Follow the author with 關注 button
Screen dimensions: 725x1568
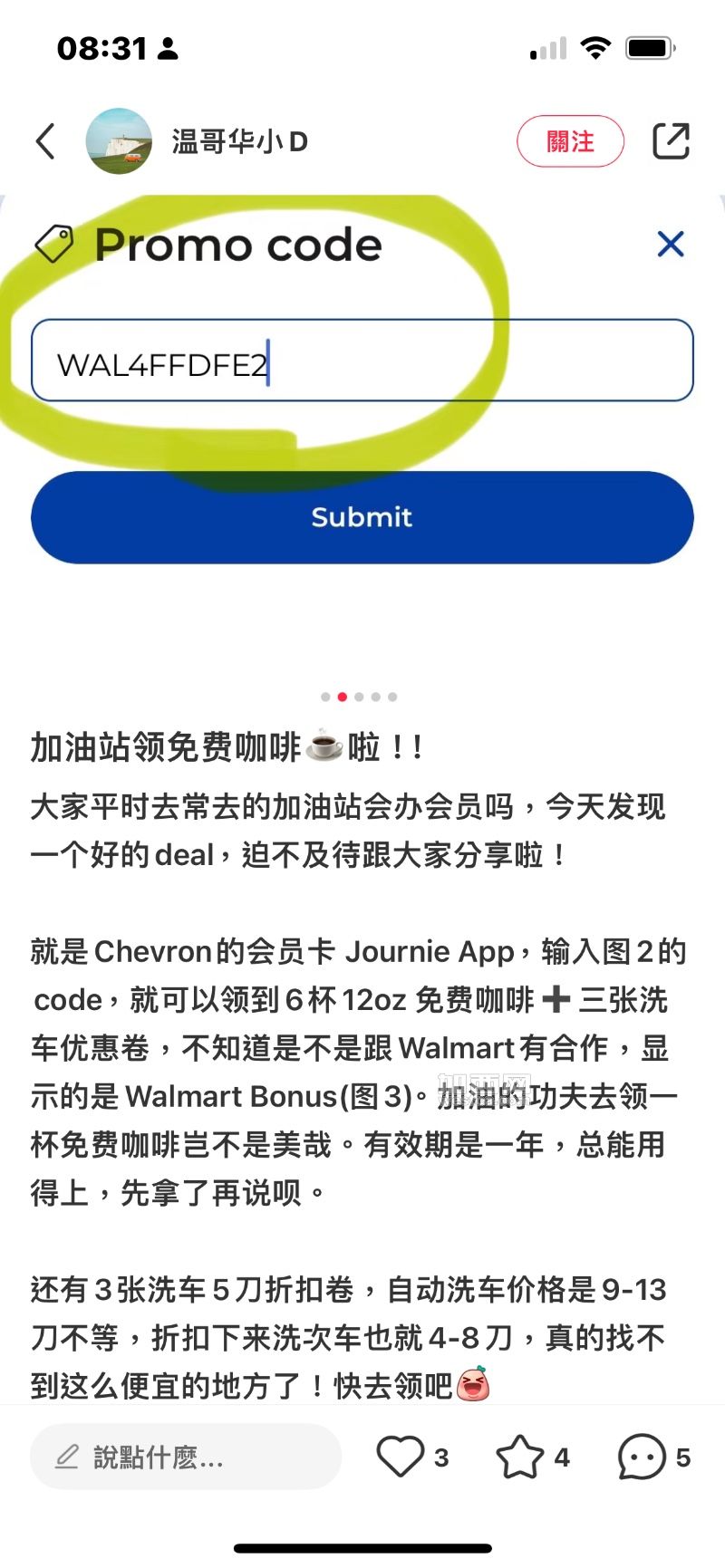(x=570, y=141)
